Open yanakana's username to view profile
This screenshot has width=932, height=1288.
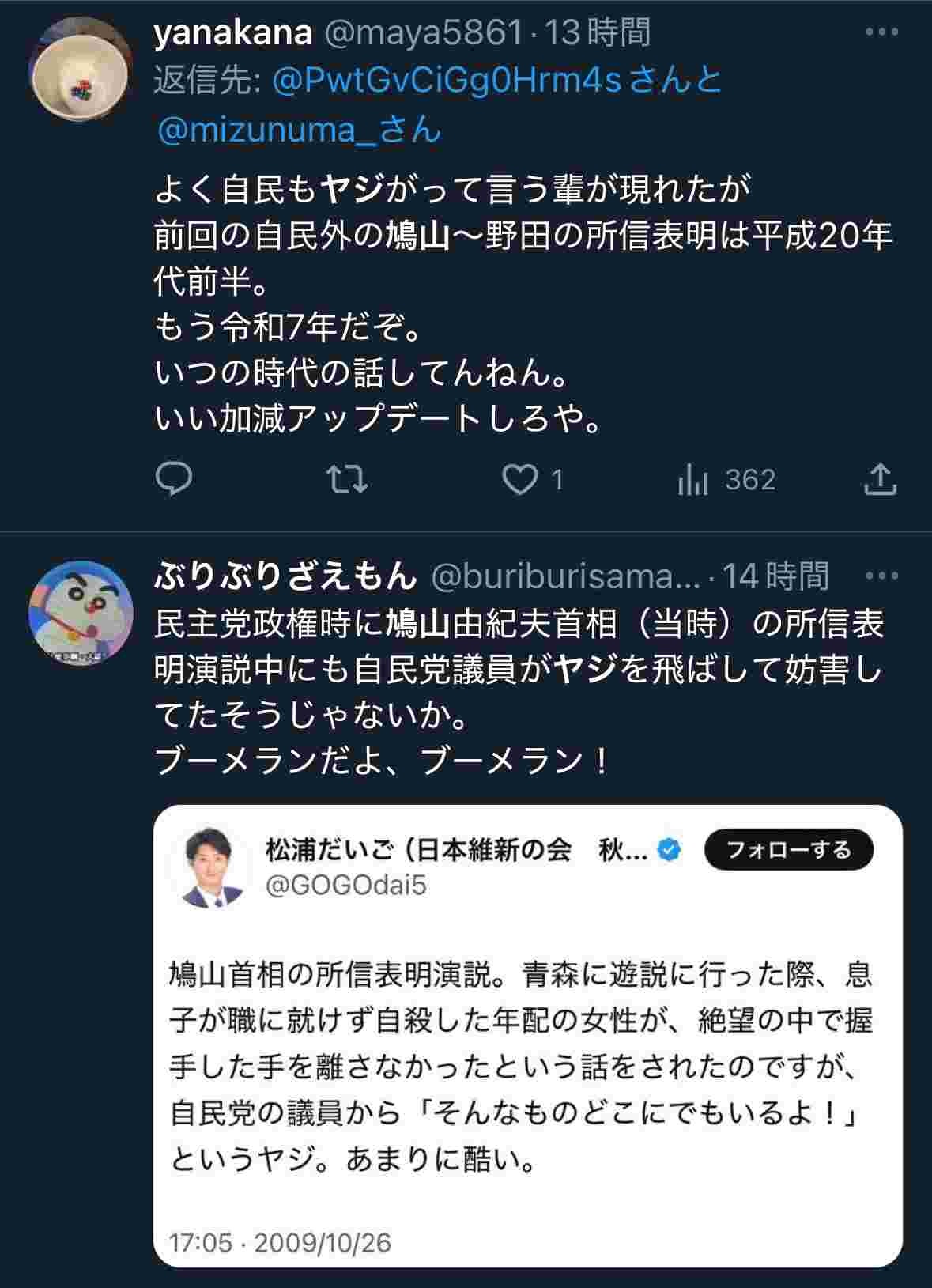[232, 32]
